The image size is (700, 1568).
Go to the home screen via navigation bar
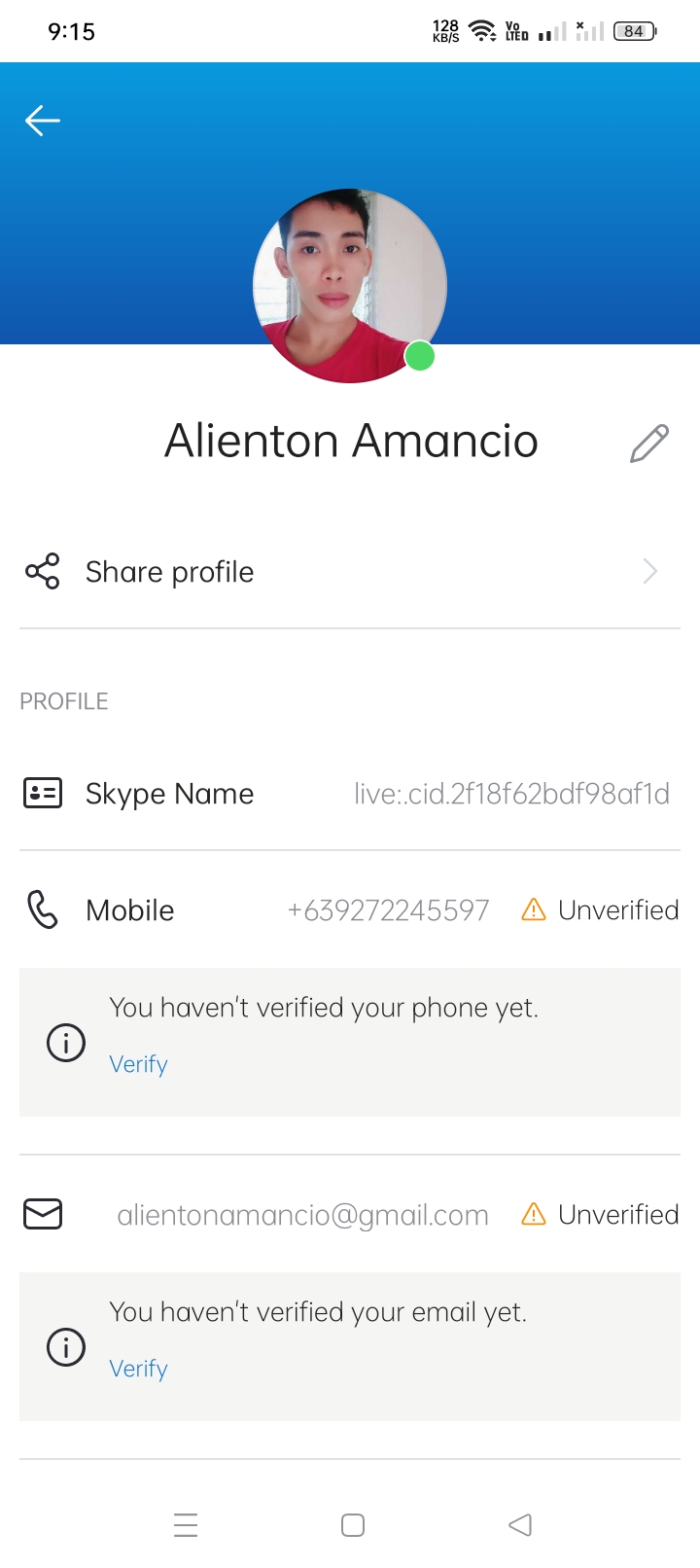tap(353, 1524)
